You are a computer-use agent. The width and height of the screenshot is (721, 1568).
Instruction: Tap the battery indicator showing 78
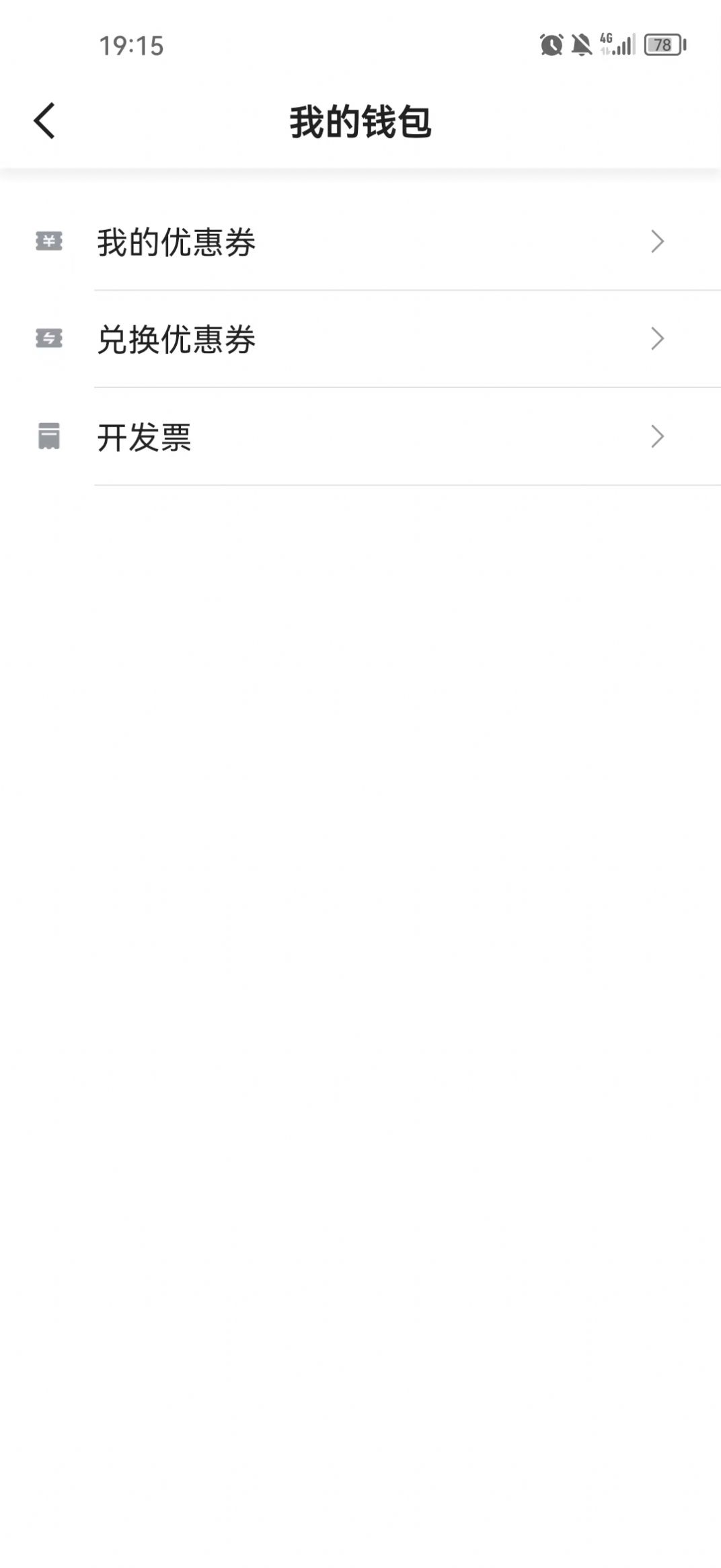click(662, 46)
